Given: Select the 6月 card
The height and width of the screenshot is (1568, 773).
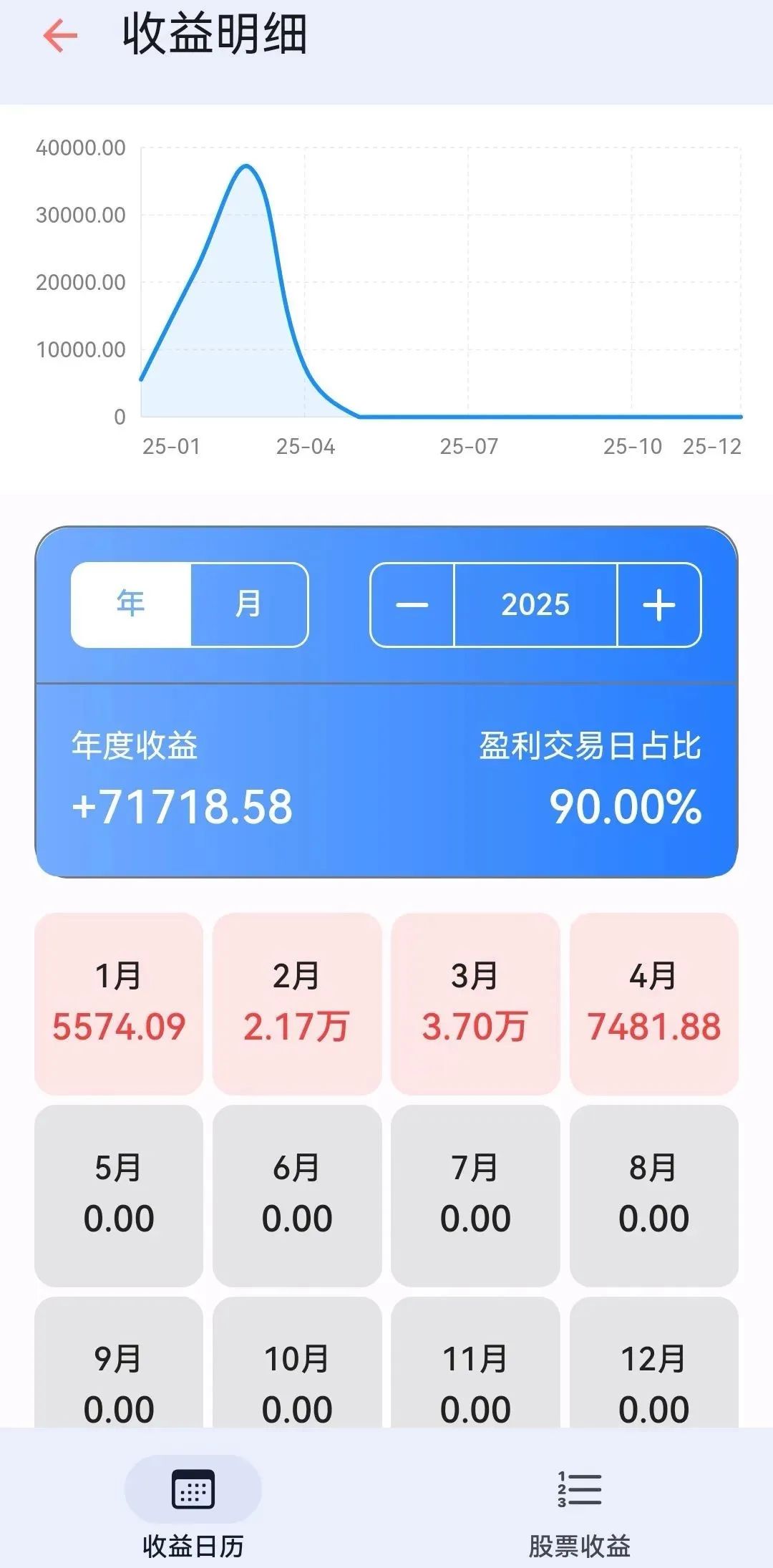Looking at the screenshot, I should 297,1194.
